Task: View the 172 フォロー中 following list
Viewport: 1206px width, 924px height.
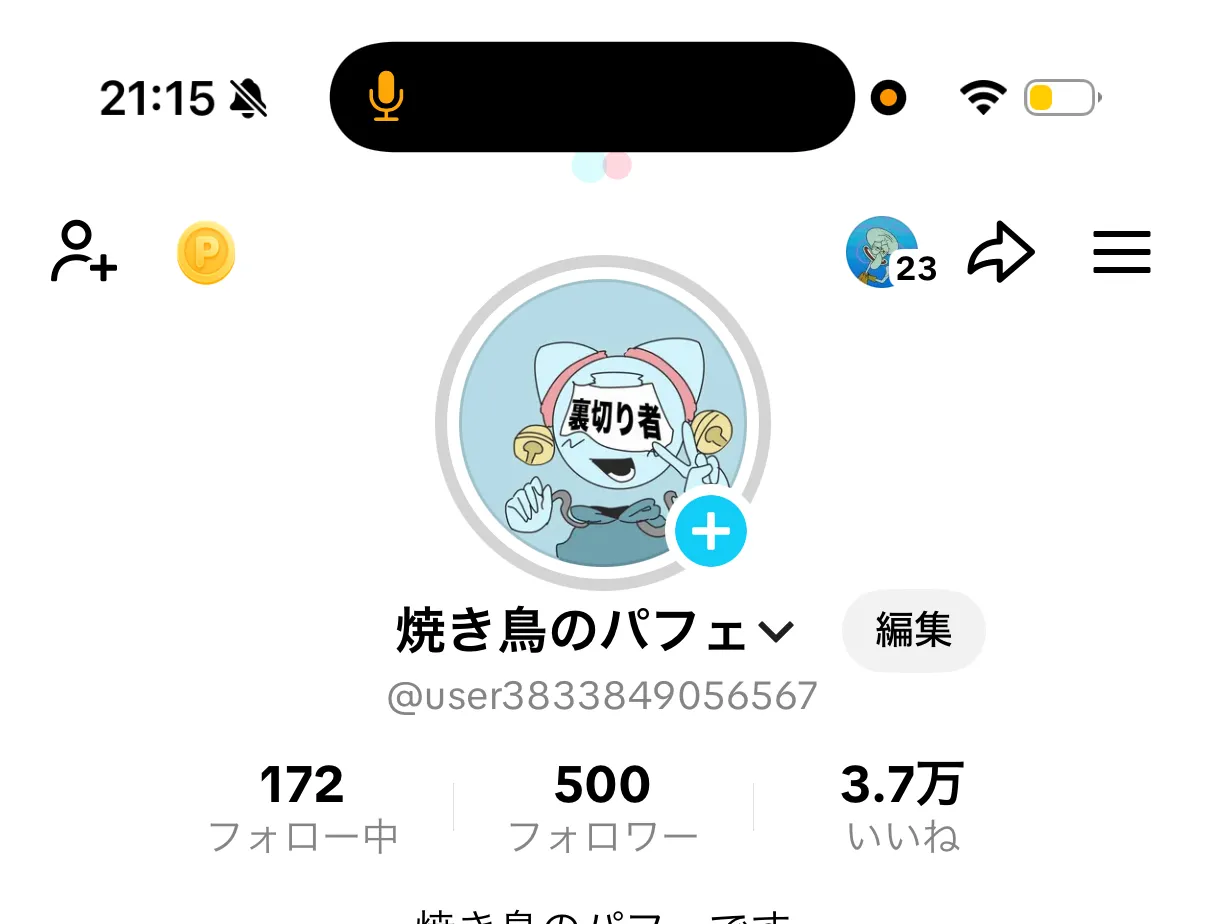Action: click(302, 808)
